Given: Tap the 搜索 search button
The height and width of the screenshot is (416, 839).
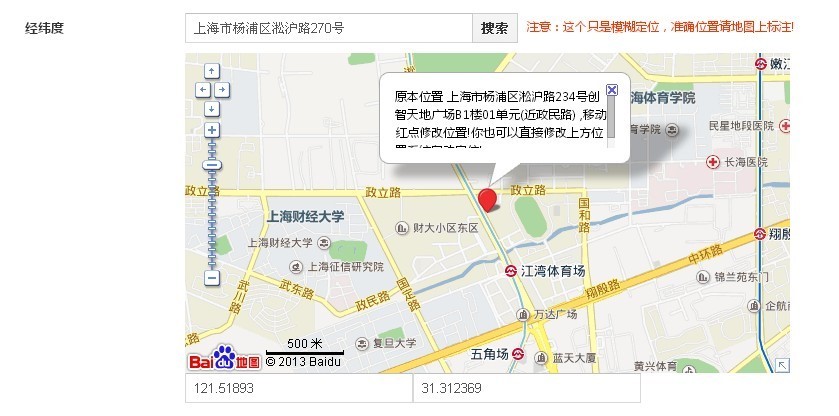Looking at the screenshot, I should click(x=494, y=28).
